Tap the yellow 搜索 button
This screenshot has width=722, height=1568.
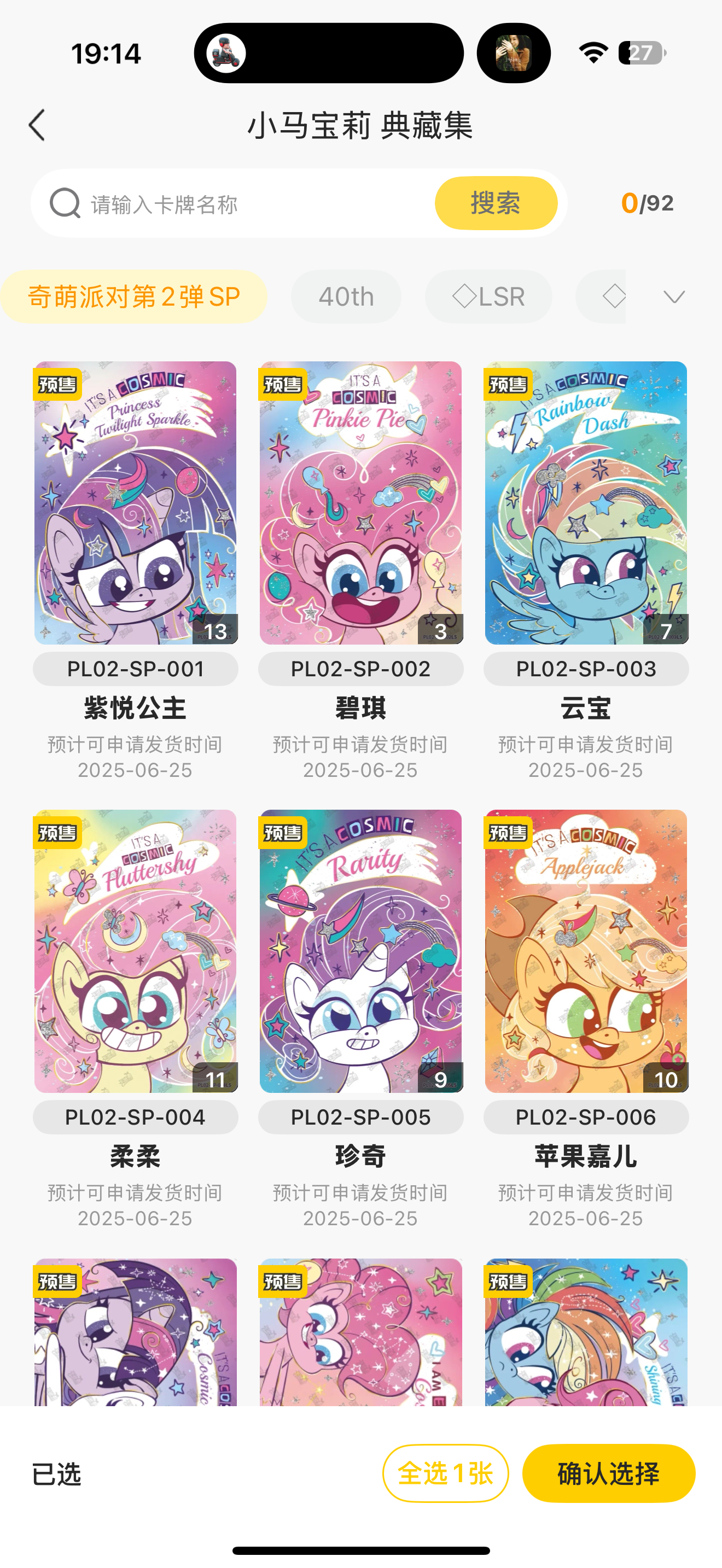pyautogui.click(x=496, y=203)
